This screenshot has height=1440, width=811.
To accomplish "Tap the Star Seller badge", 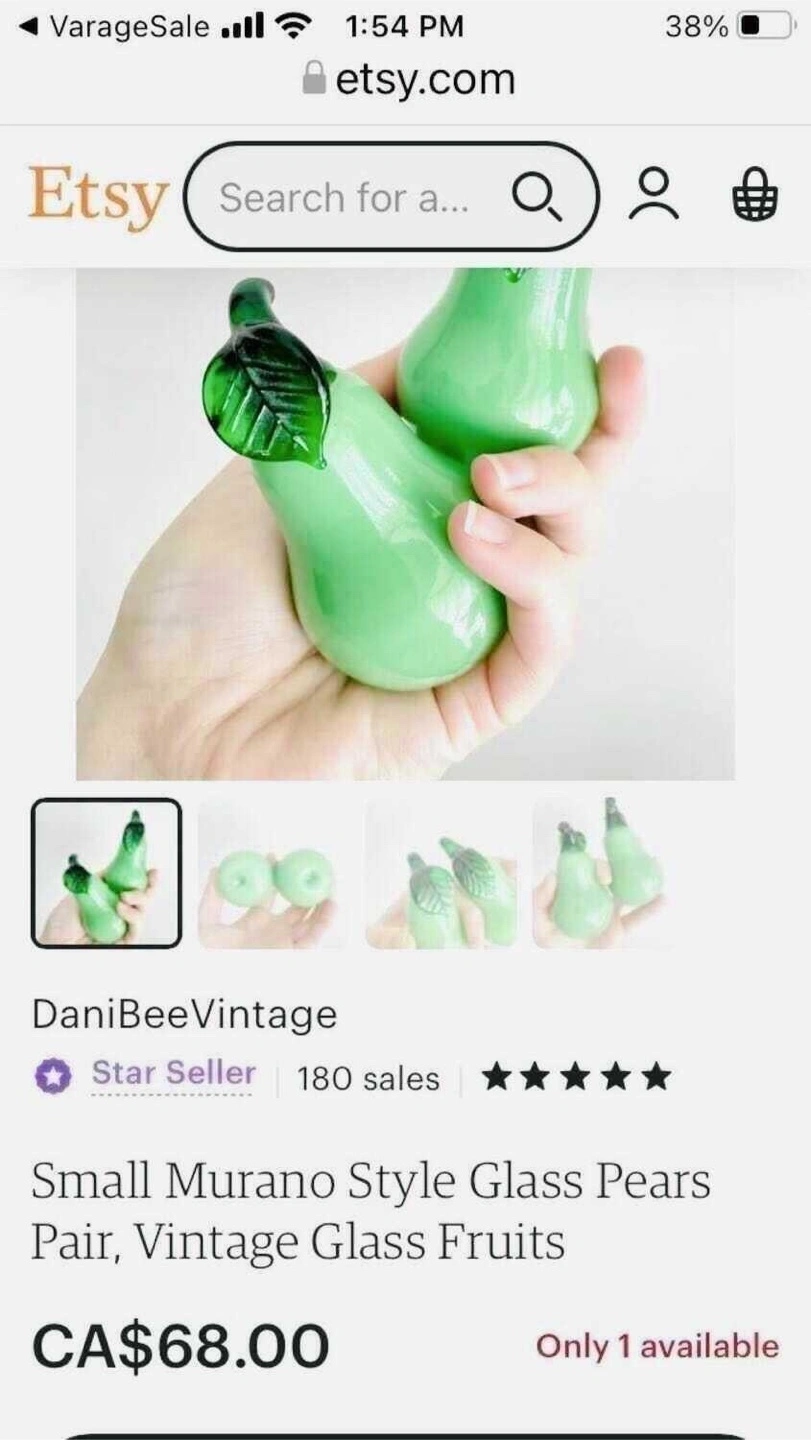I will pyautogui.click(x=145, y=1076).
